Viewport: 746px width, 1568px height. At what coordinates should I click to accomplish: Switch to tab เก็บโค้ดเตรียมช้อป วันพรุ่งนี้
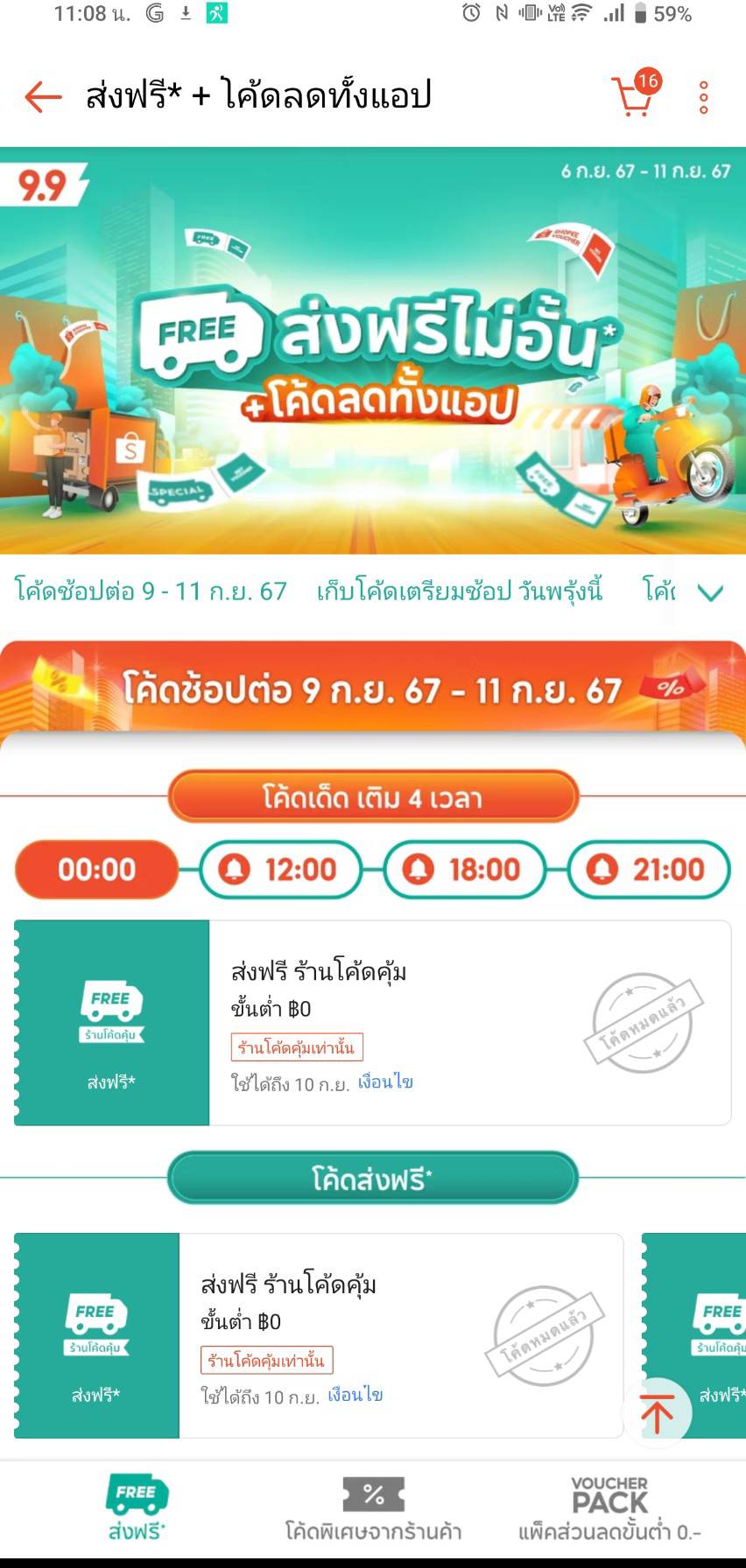(x=460, y=591)
